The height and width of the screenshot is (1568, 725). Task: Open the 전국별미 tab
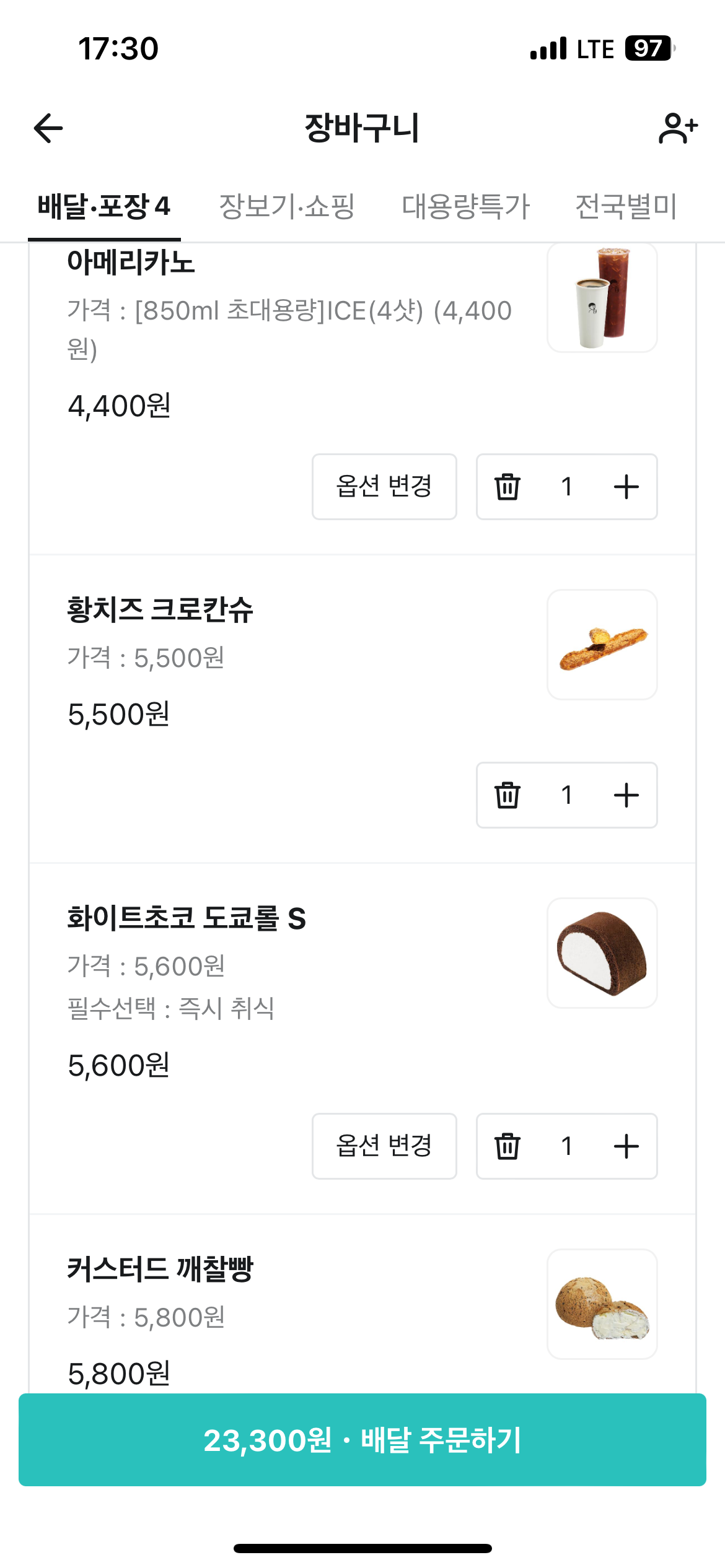click(x=626, y=206)
